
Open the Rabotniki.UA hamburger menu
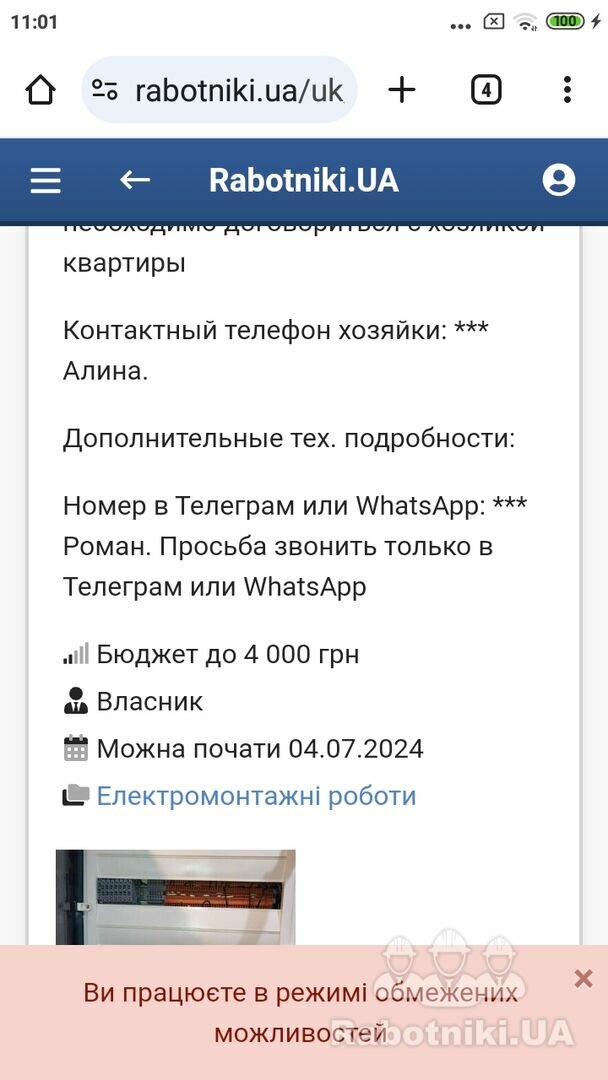[x=45, y=181]
